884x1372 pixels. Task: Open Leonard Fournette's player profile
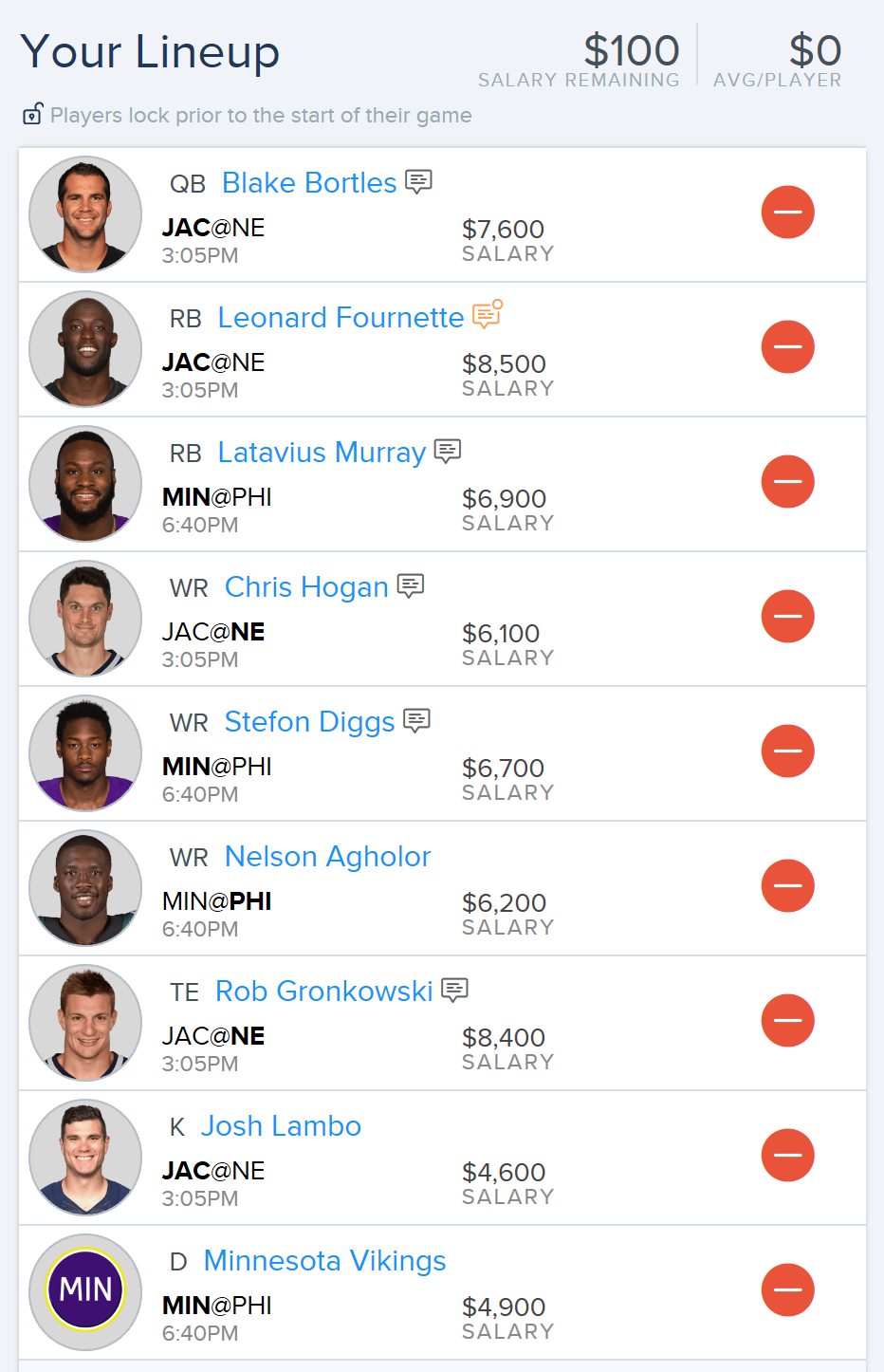[x=341, y=318]
